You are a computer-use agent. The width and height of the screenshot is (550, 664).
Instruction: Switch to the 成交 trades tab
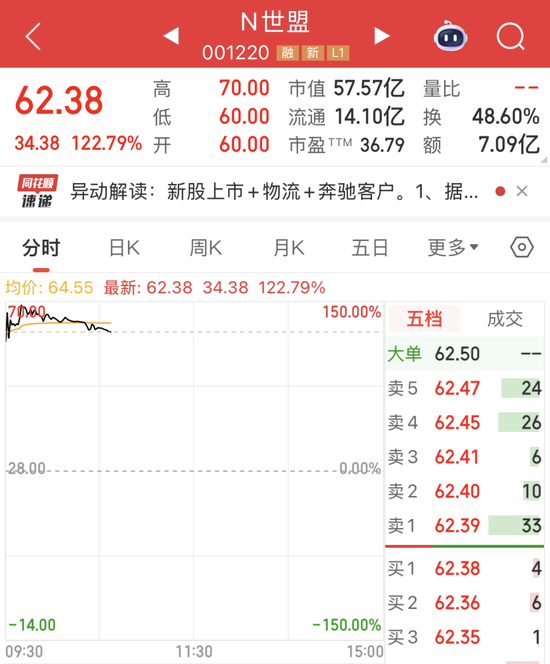(505, 318)
